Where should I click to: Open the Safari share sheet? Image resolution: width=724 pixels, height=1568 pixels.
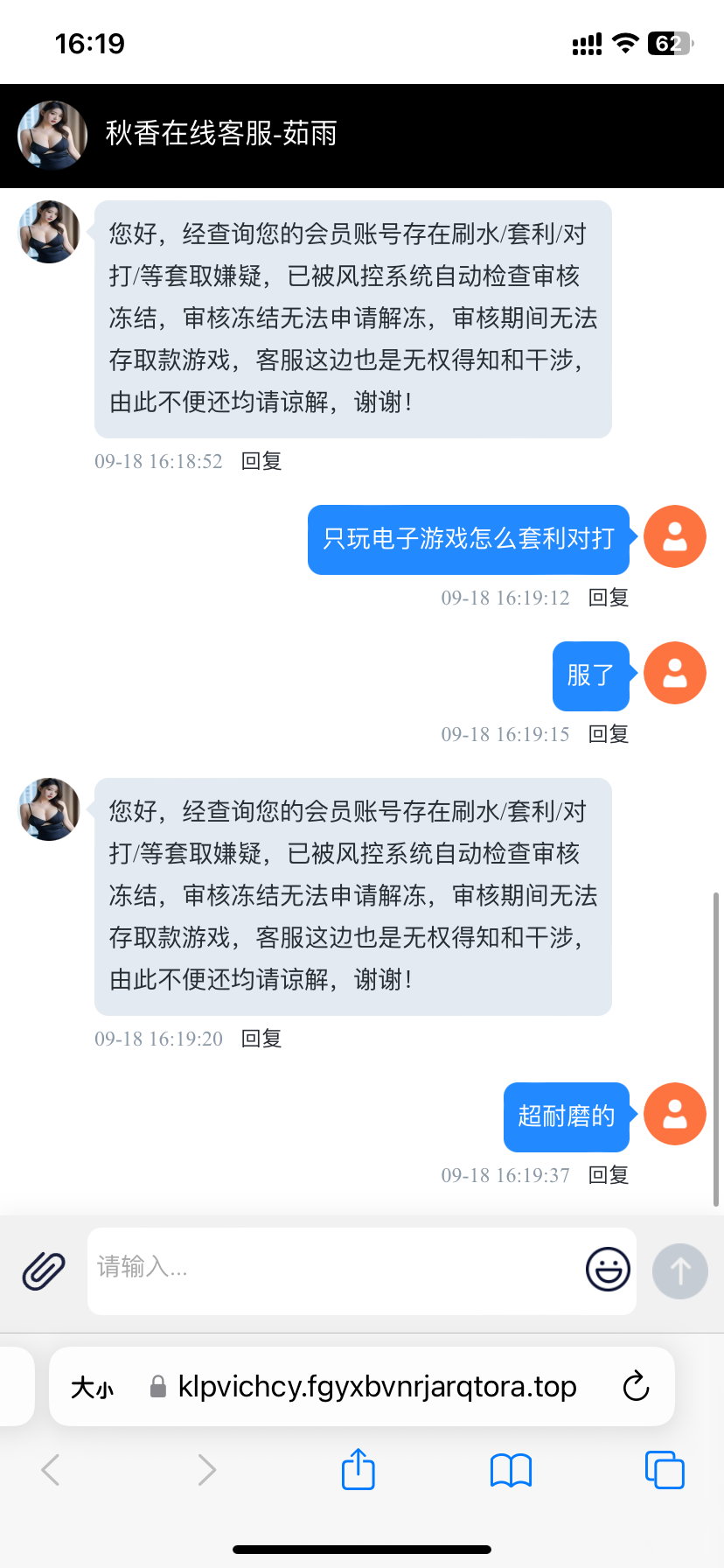click(358, 1470)
